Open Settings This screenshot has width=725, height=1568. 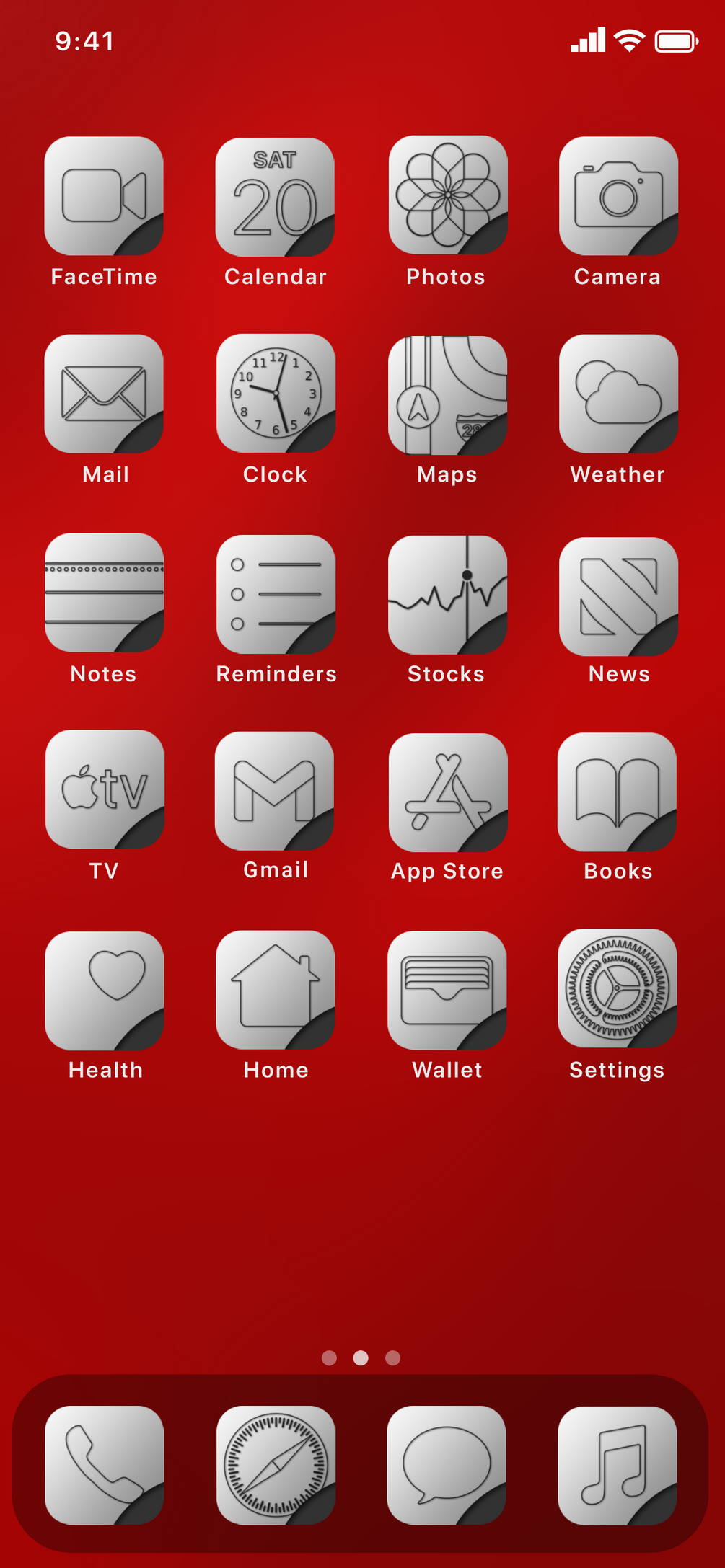(x=617, y=988)
